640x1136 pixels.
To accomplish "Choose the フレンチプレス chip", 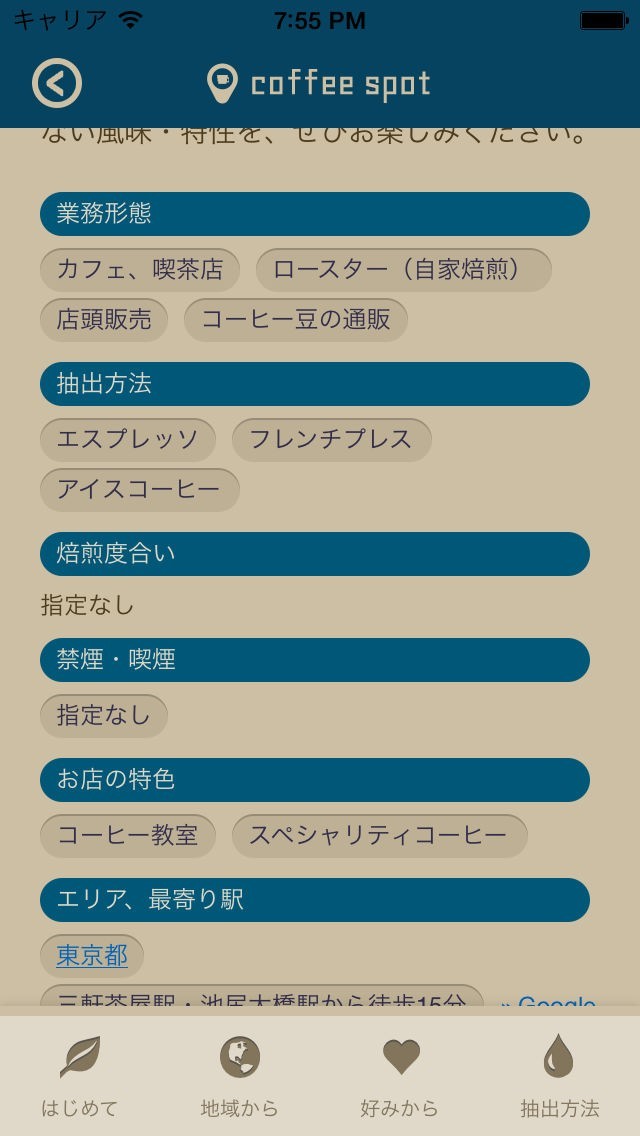I will pyautogui.click(x=331, y=440).
